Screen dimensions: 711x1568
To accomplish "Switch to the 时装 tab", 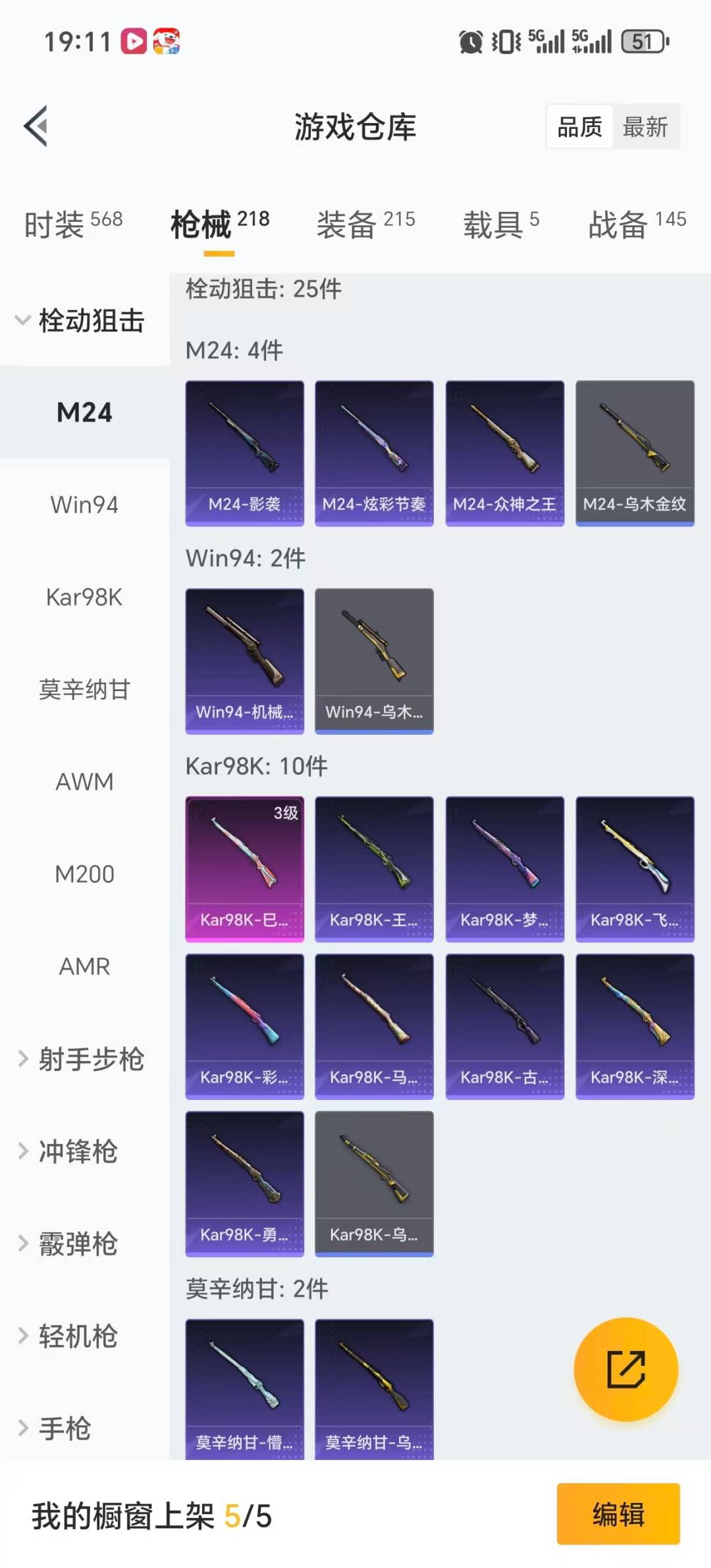I will (73, 224).
